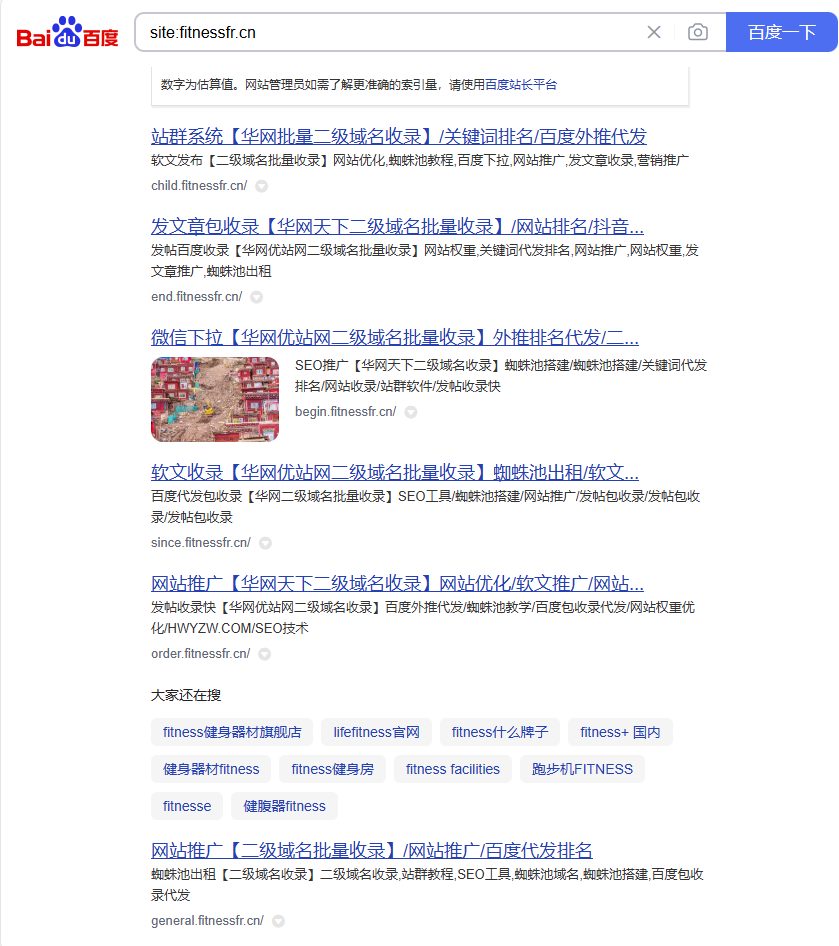The width and height of the screenshot is (839, 946).
Task: Select the fitness健身器材旗舰店 suggestion chip
Action: click(x=232, y=732)
